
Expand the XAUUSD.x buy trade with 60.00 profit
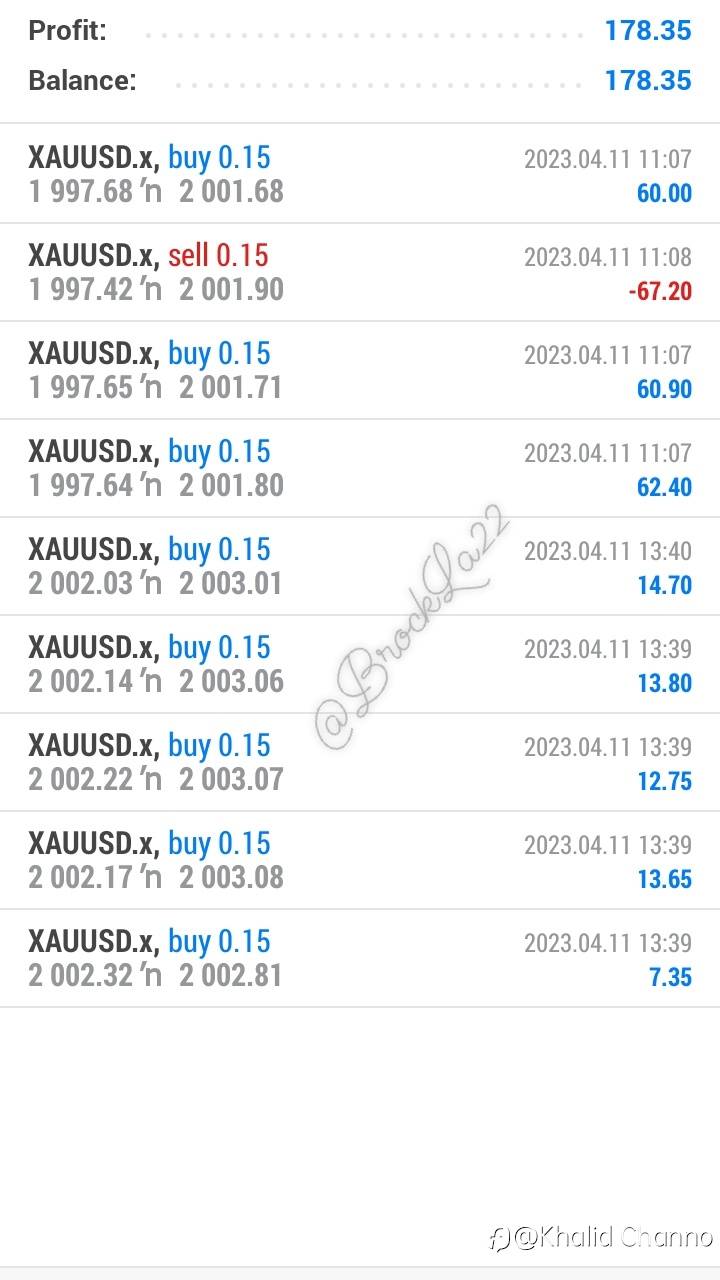pos(360,174)
